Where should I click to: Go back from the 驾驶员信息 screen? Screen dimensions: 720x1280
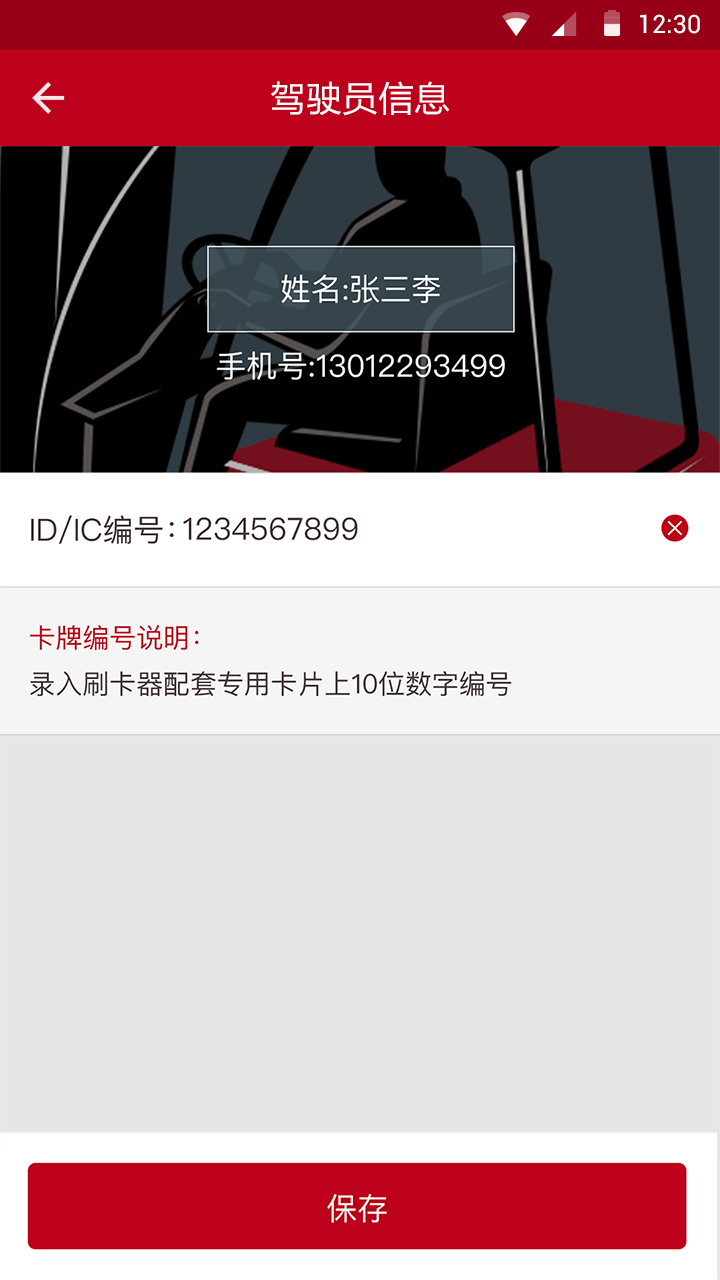pyautogui.click(x=48, y=98)
